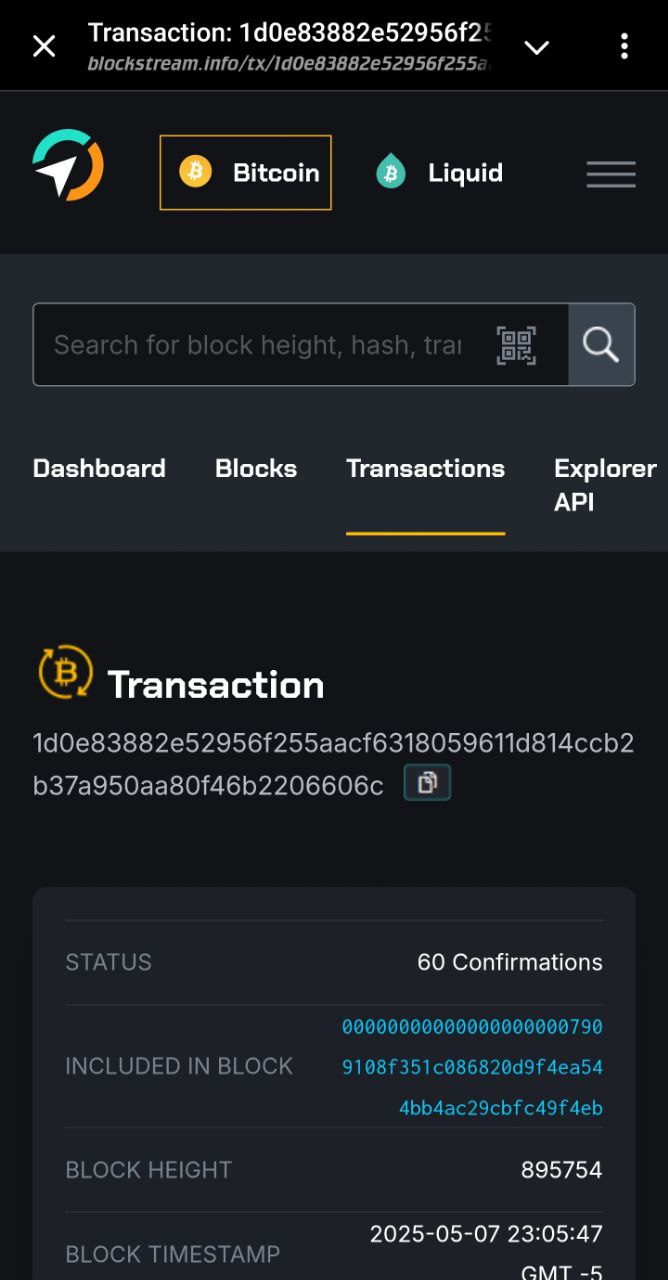Tap the magnifier search button

tap(601, 345)
